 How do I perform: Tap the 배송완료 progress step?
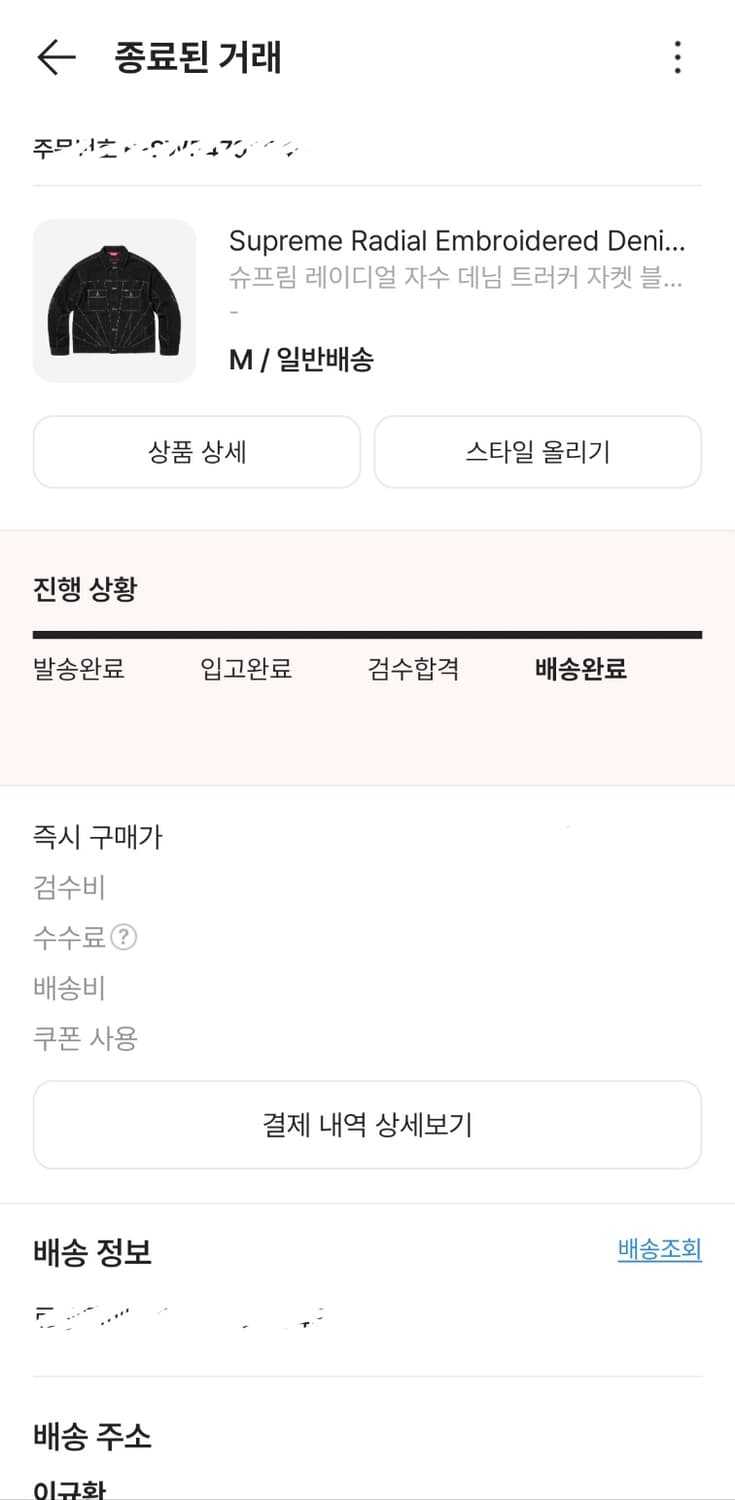pos(578,670)
